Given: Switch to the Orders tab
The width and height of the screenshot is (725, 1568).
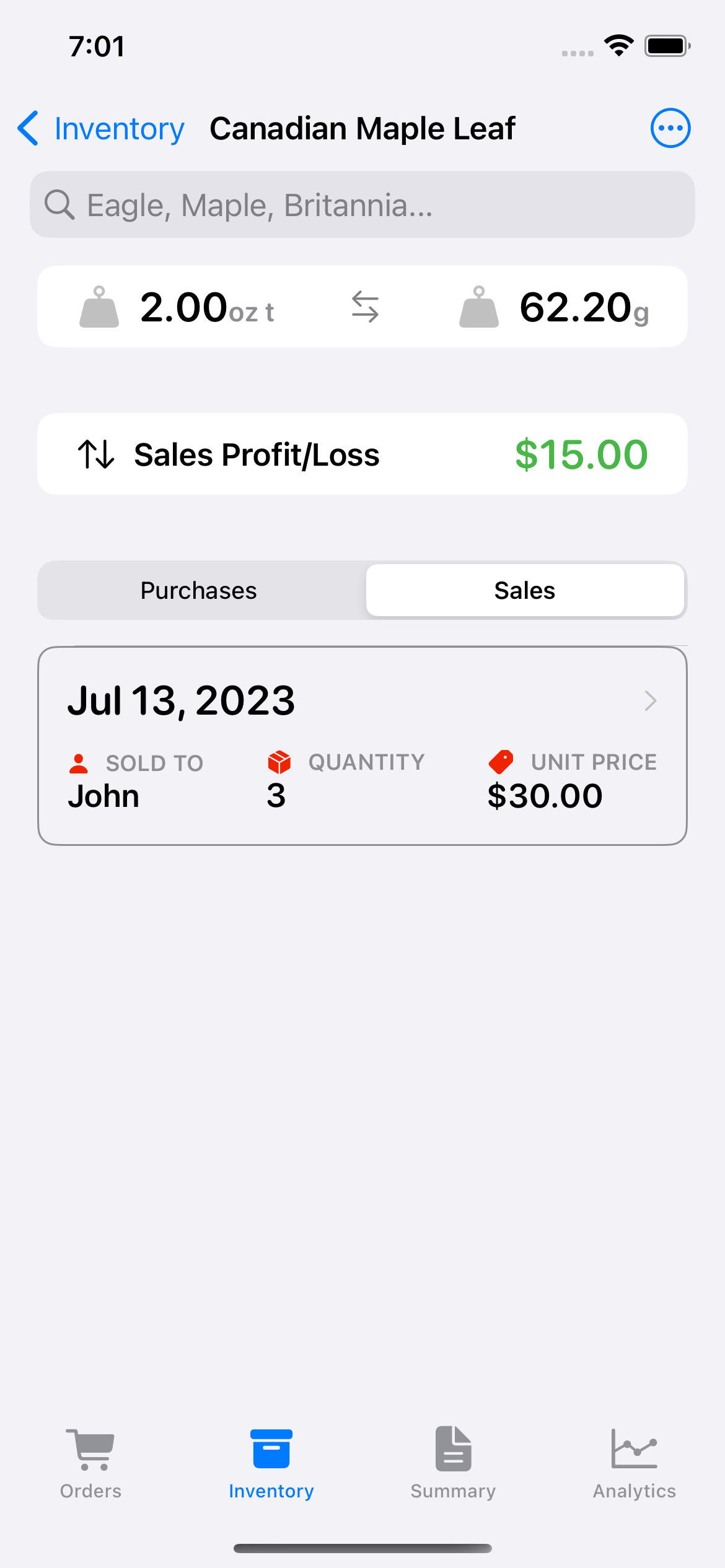Looking at the screenshot, I should (90, 1461).
